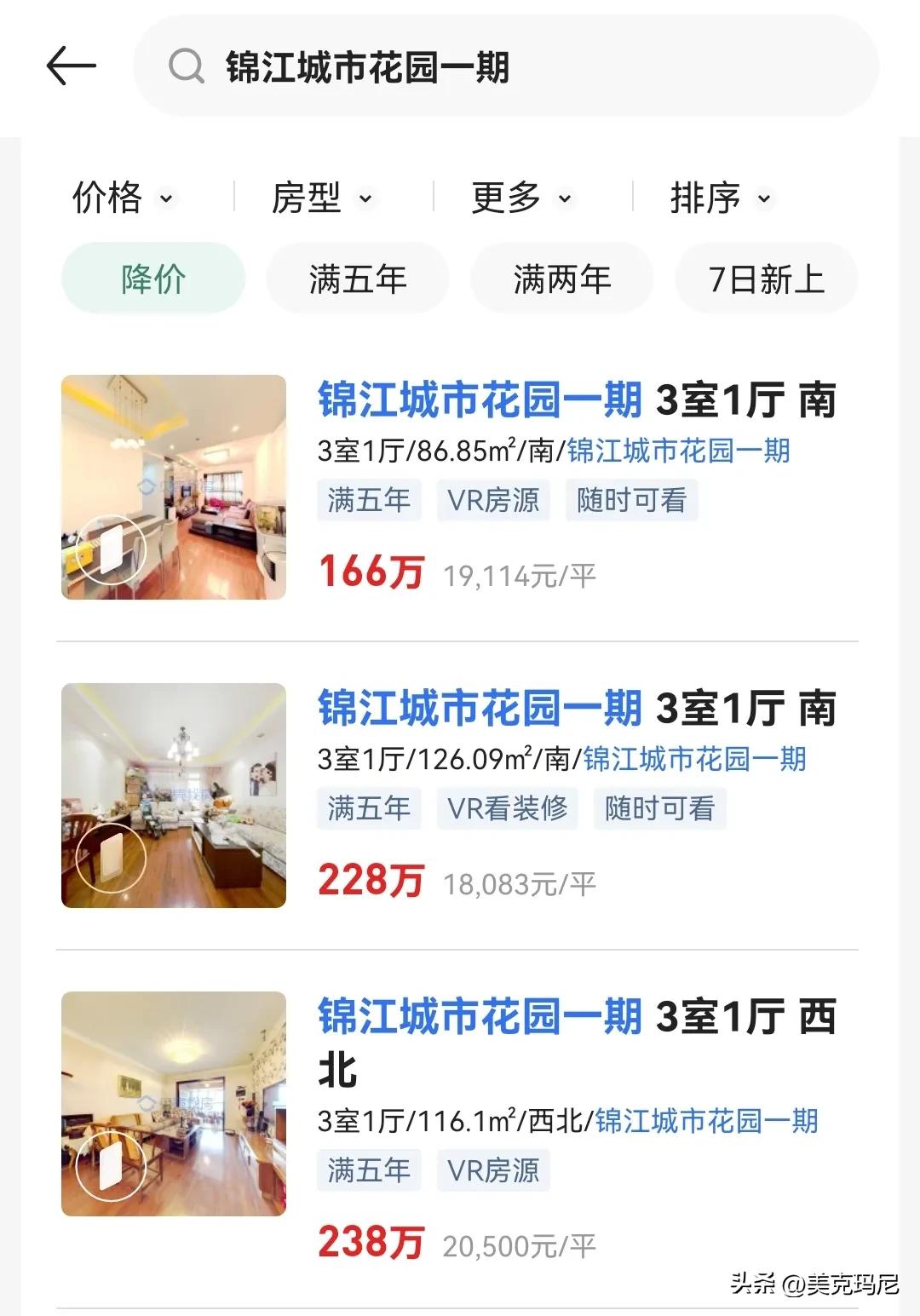Open the 价格 filter dropdown
Image resolution: width=920 pixels, height=1316 pixels.
coord(122,198)
